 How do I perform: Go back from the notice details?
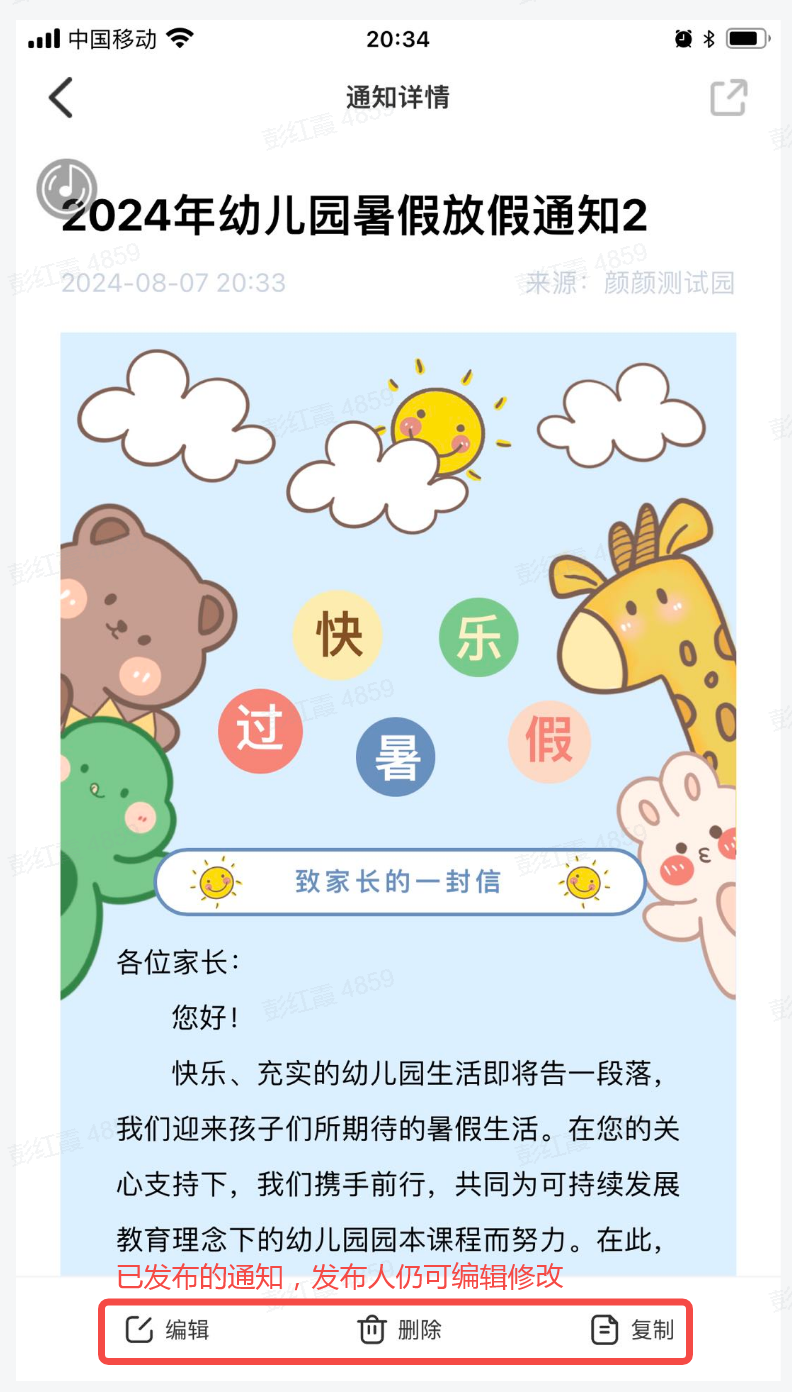pyautogui.click(x=61, y=98)
